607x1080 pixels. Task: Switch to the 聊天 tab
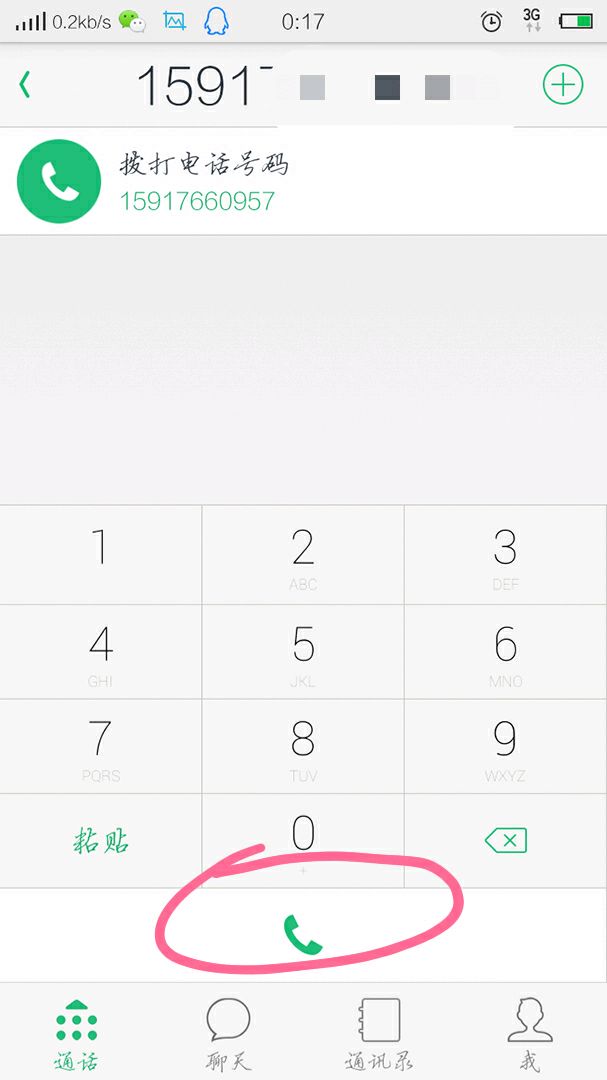(228, 1034)
